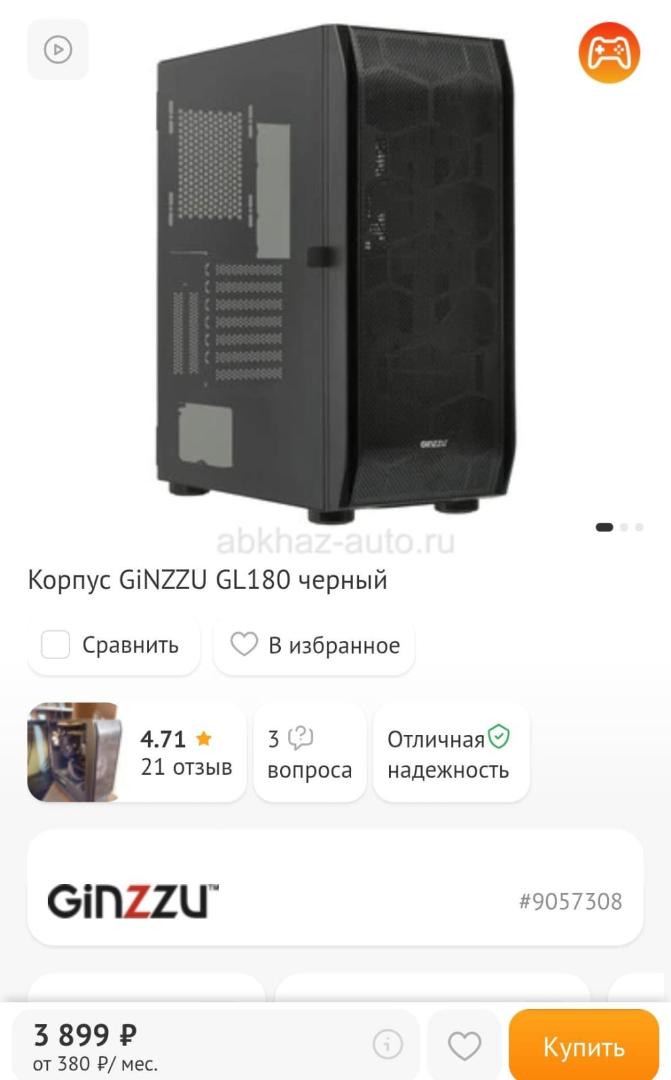This screenshot has width=671, height=1080.
Task: Open the Отличная надежность reliability info
Action: click(x=450, y=752)
